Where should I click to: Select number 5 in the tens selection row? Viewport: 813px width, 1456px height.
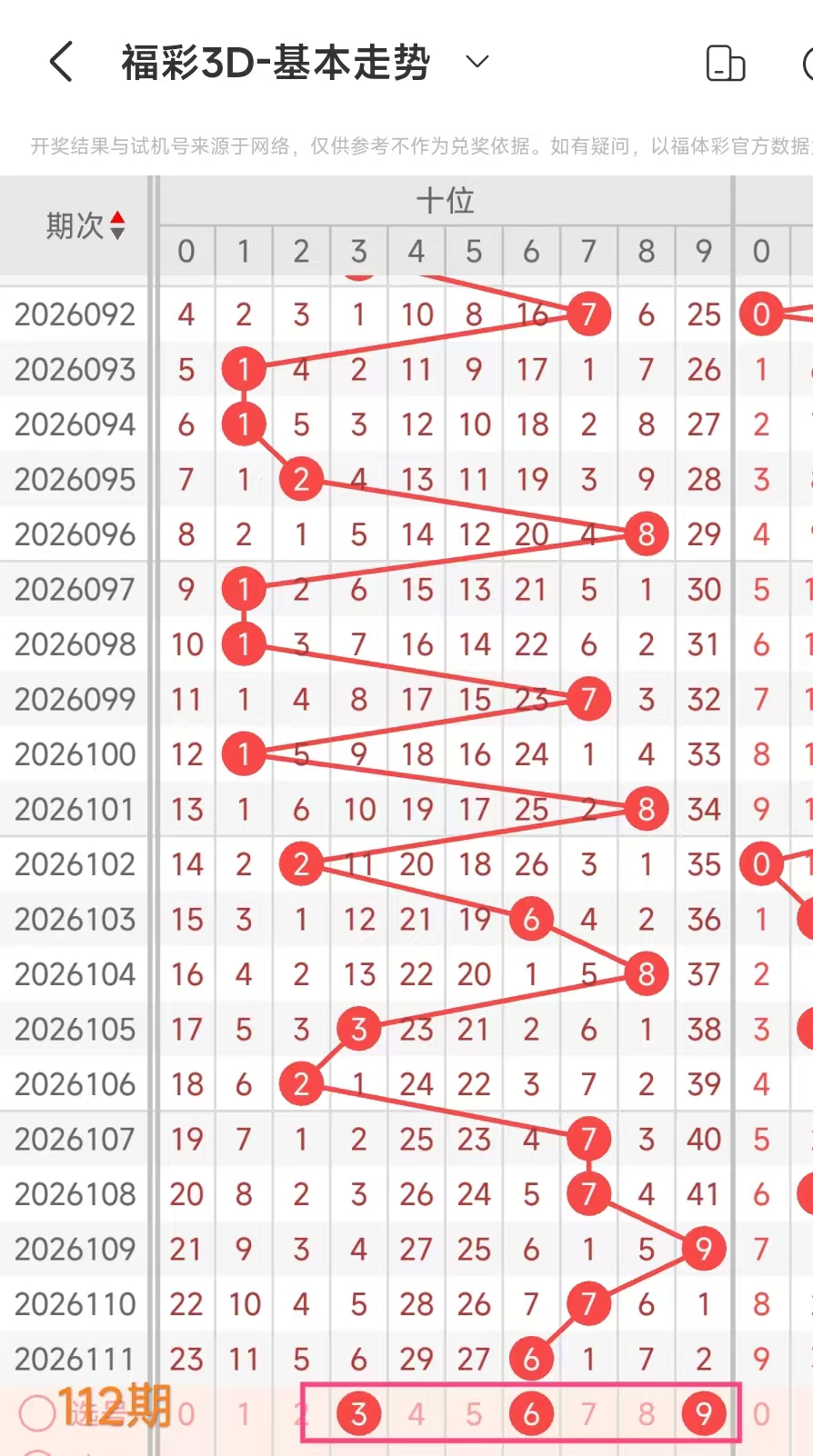click(x=474, y=1413)
